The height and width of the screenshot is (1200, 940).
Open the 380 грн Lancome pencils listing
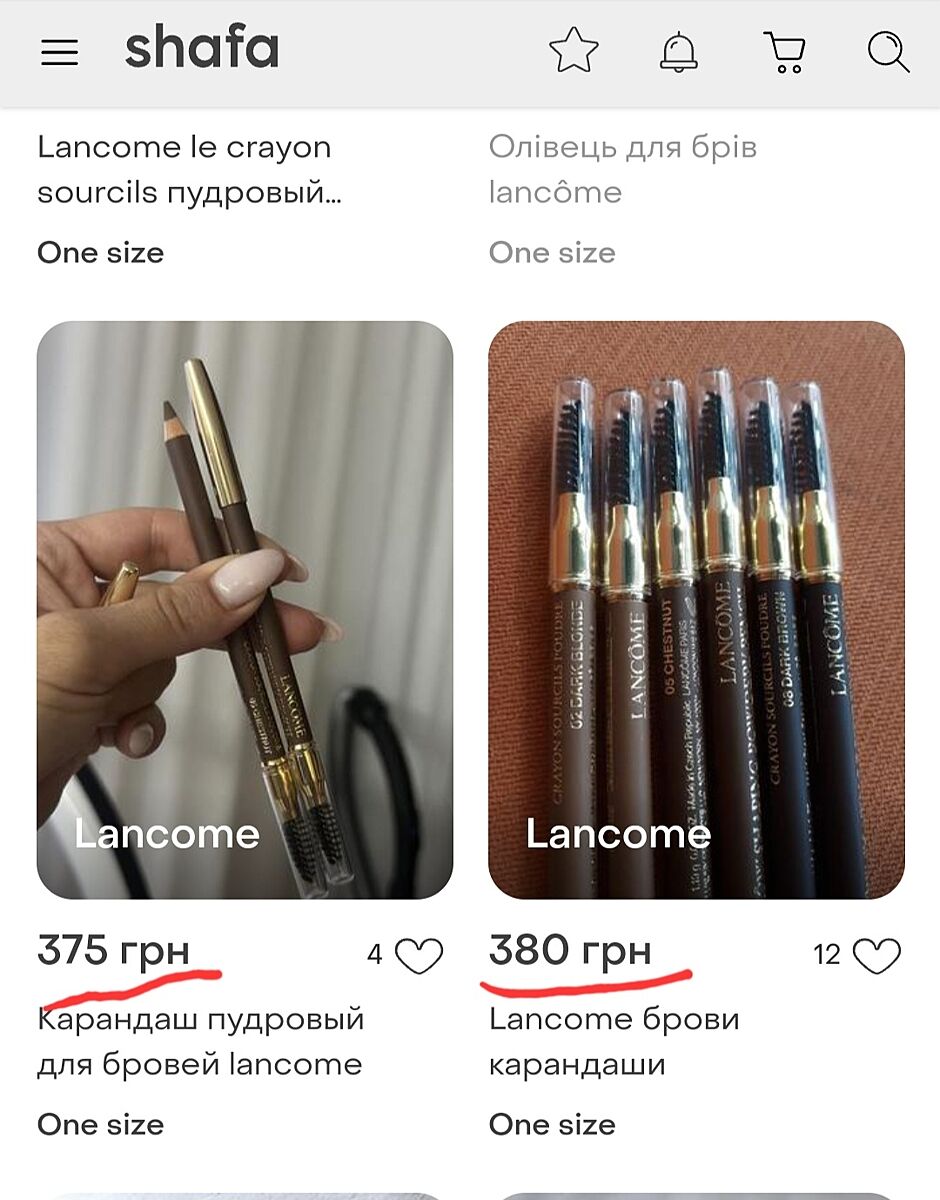696,609
